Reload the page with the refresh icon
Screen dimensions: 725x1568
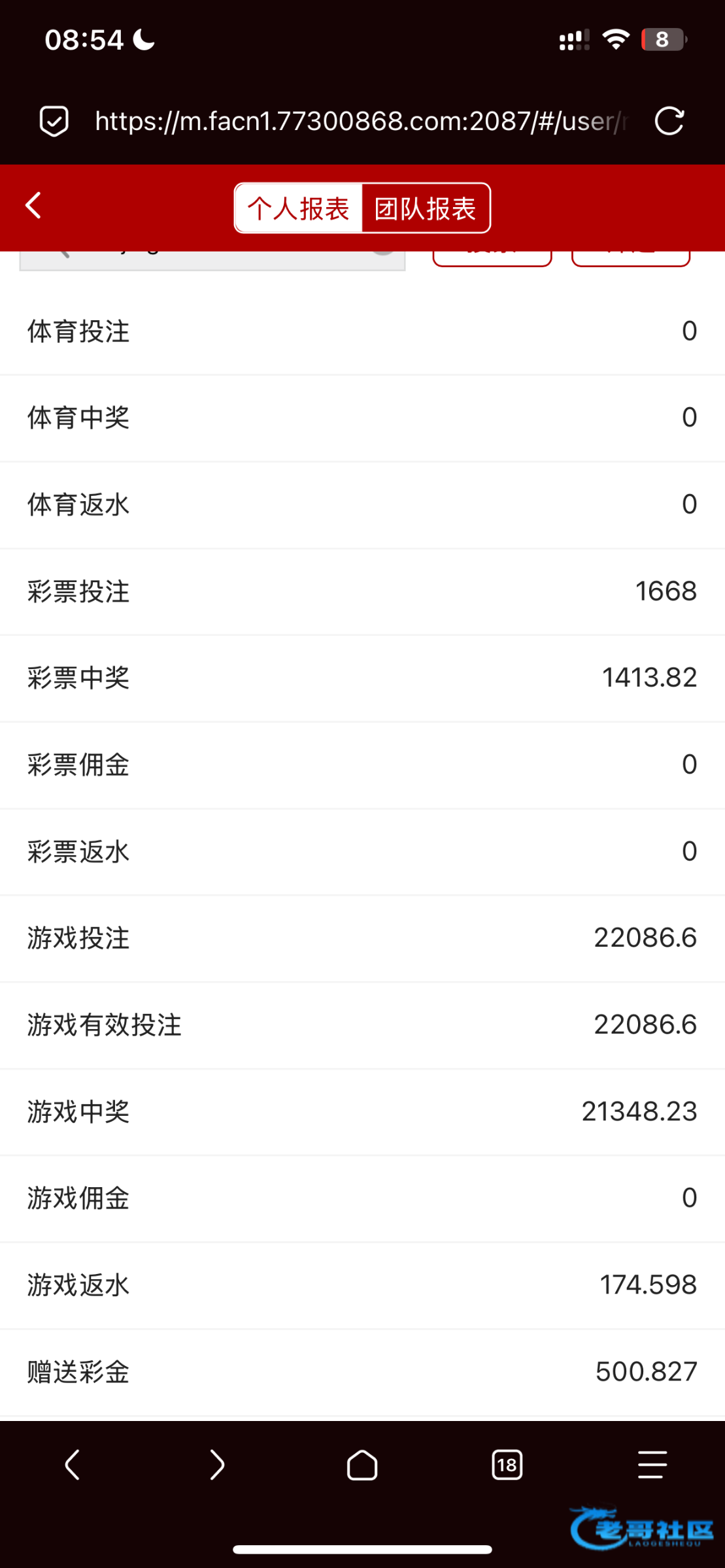[669, 121]
